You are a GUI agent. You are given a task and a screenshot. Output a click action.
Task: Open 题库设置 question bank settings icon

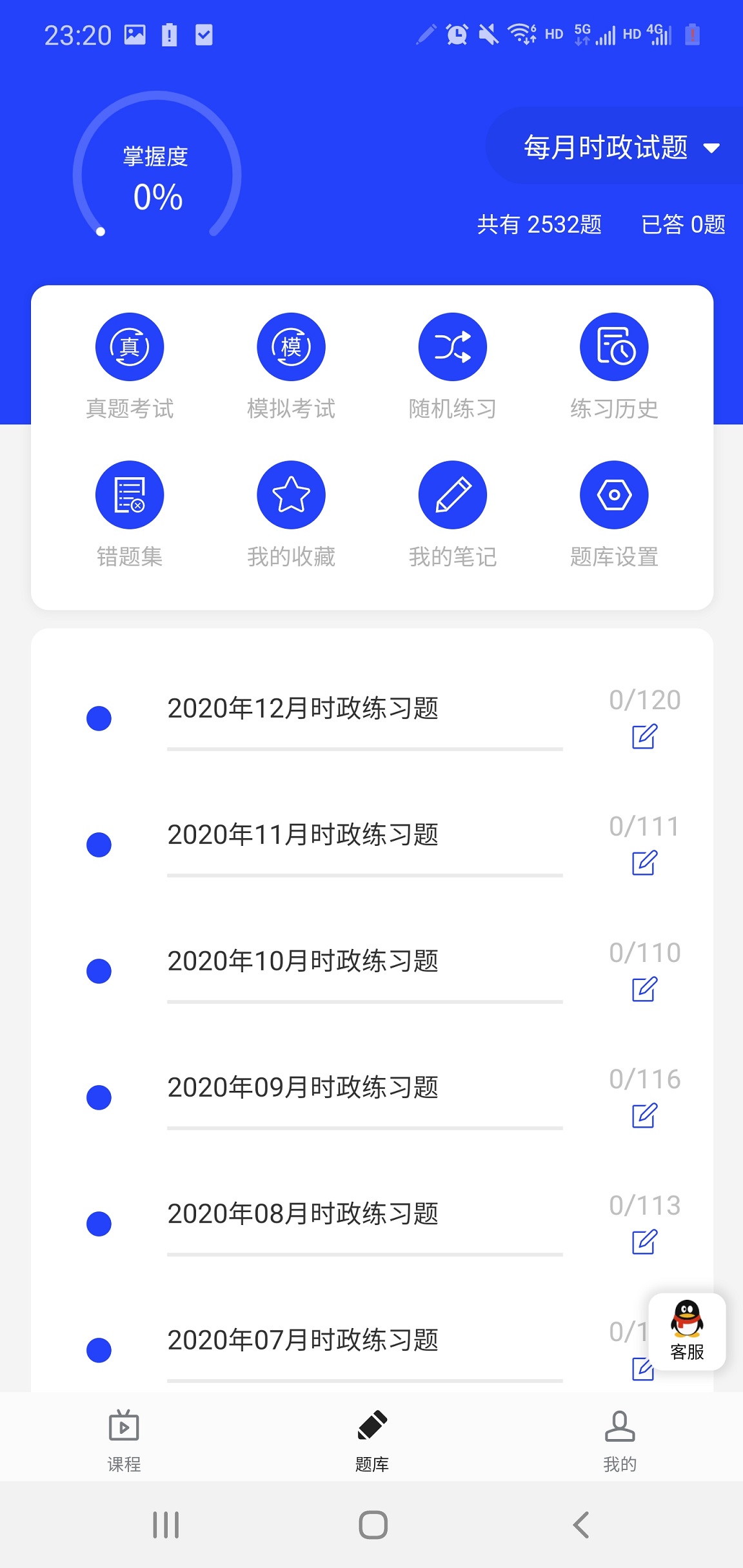[x=614, y=495]
